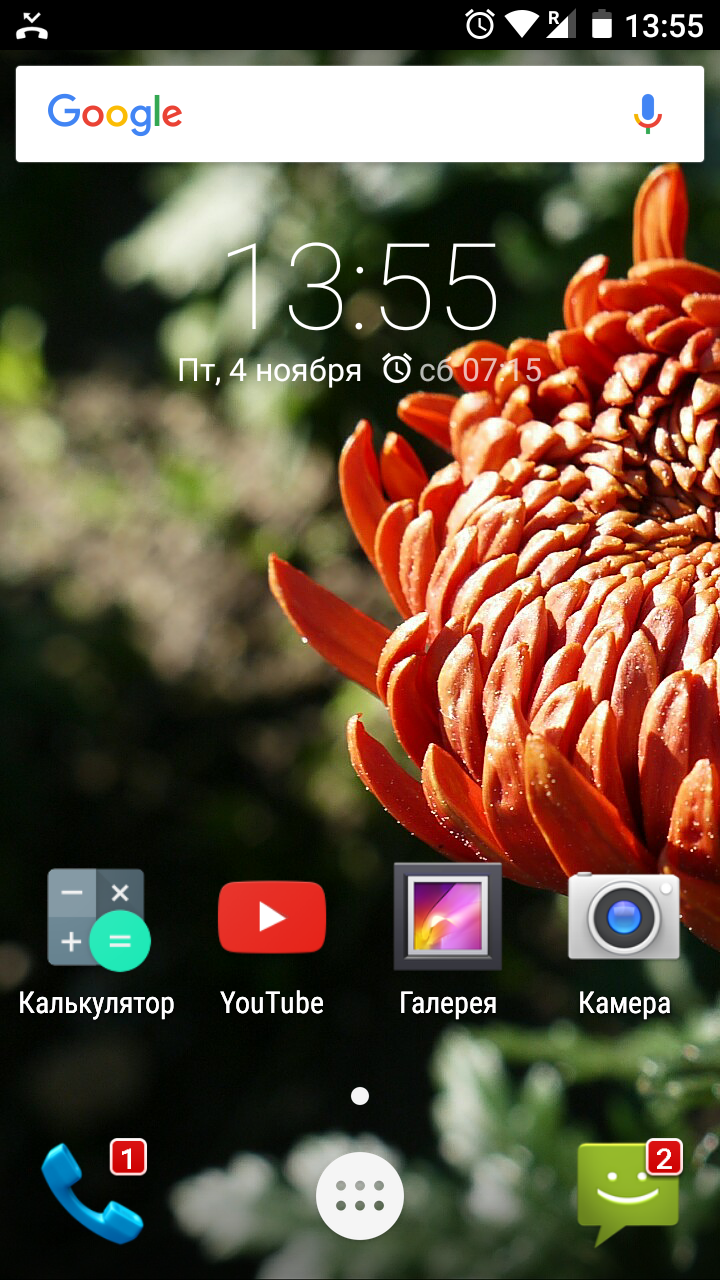Open the app drawer
The height and width of the screenshot is (1280, 720).
(x=360, y=1195)
